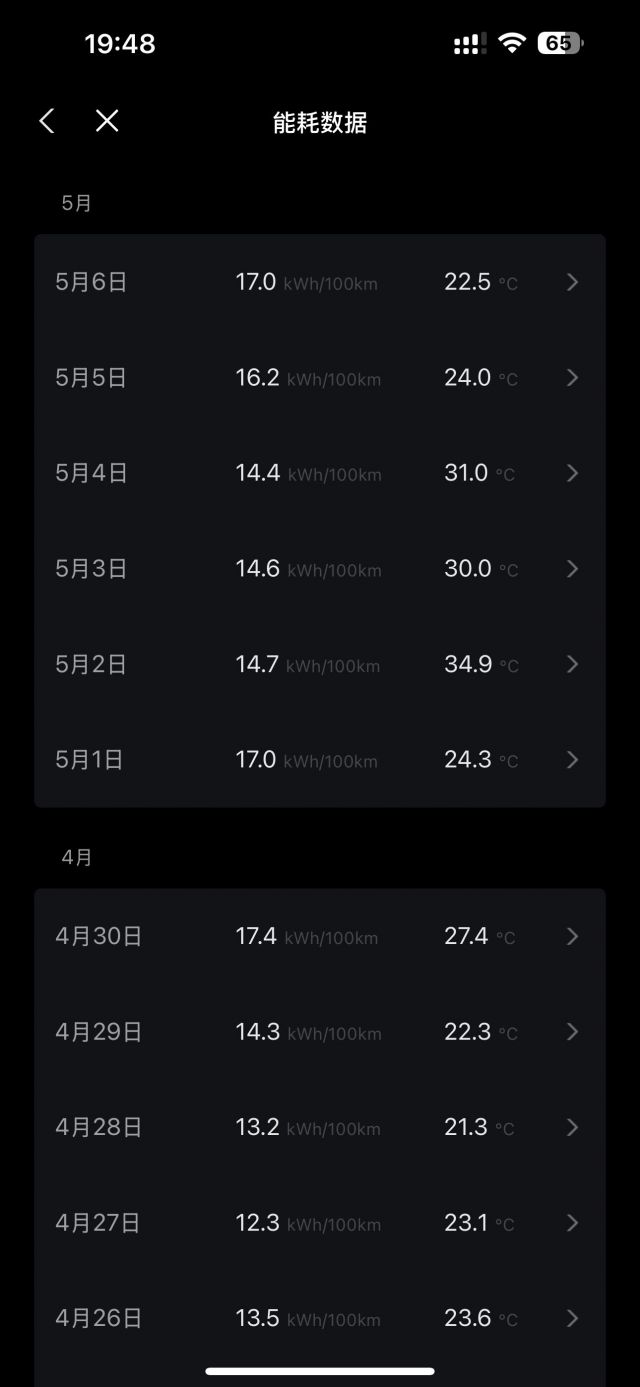Viewport: 640px width, 1387px height.
Task: Select the 5月3日 consumption entry
Action: [320, 569]
